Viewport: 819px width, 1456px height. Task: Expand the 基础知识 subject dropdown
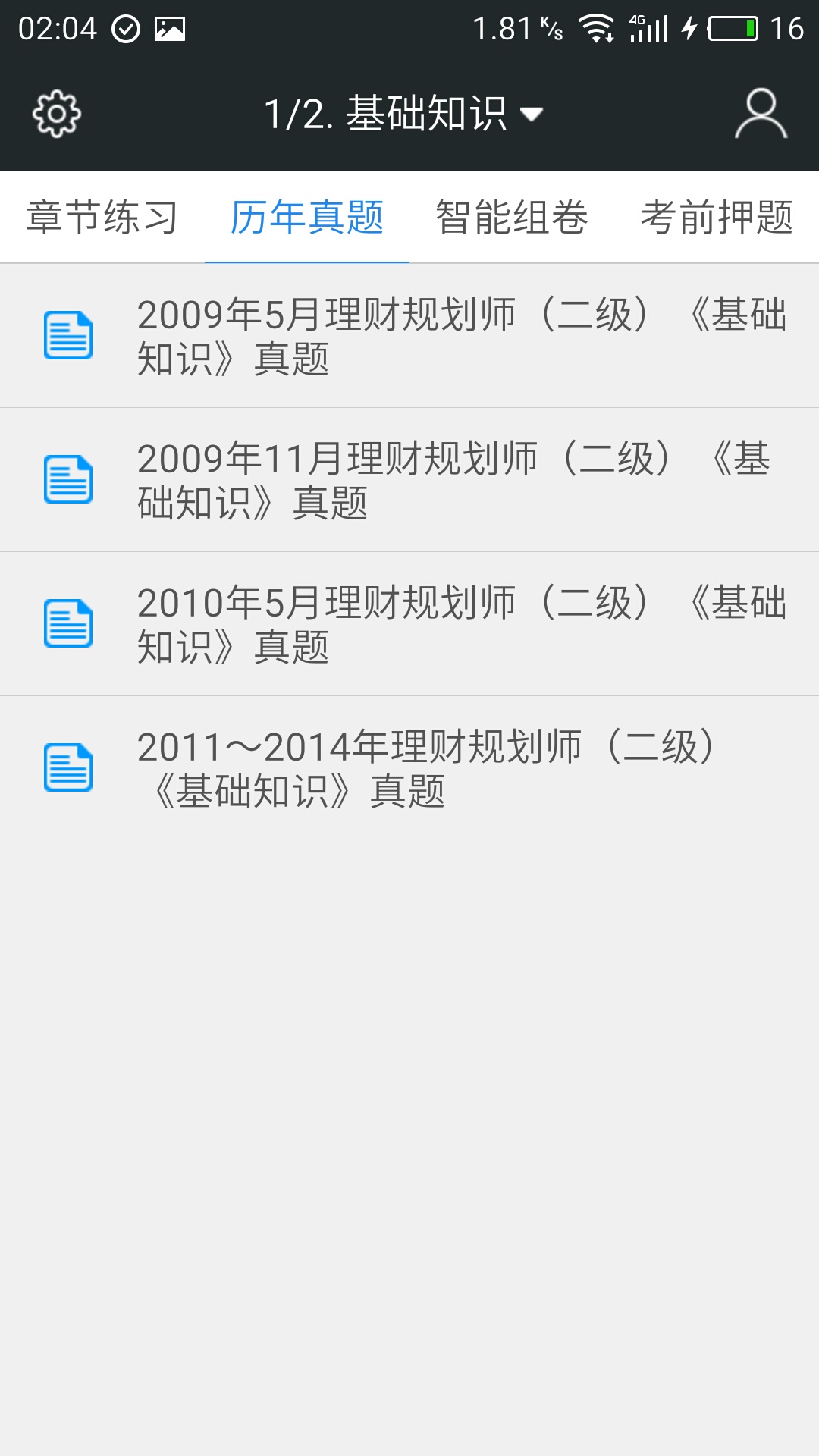tap(403, 115)
